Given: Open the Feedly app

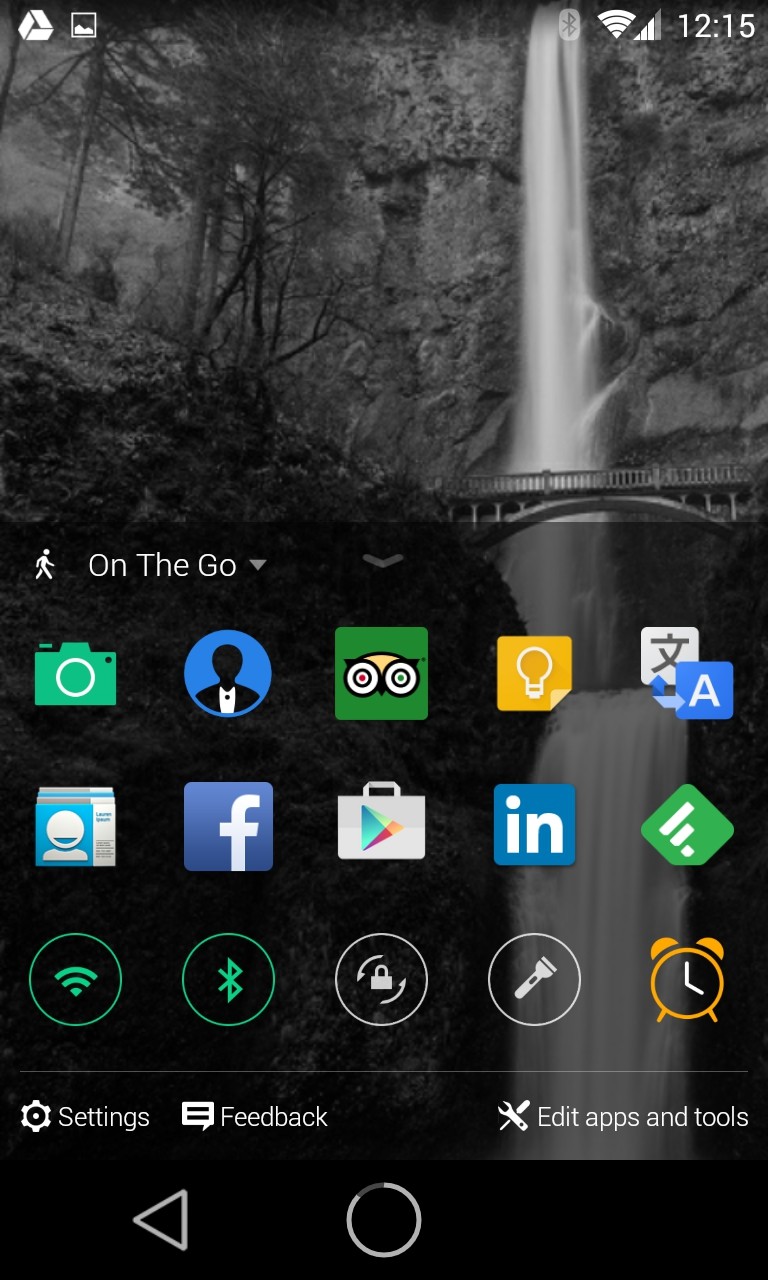Looking at the screenshot, I should (687, 827).
